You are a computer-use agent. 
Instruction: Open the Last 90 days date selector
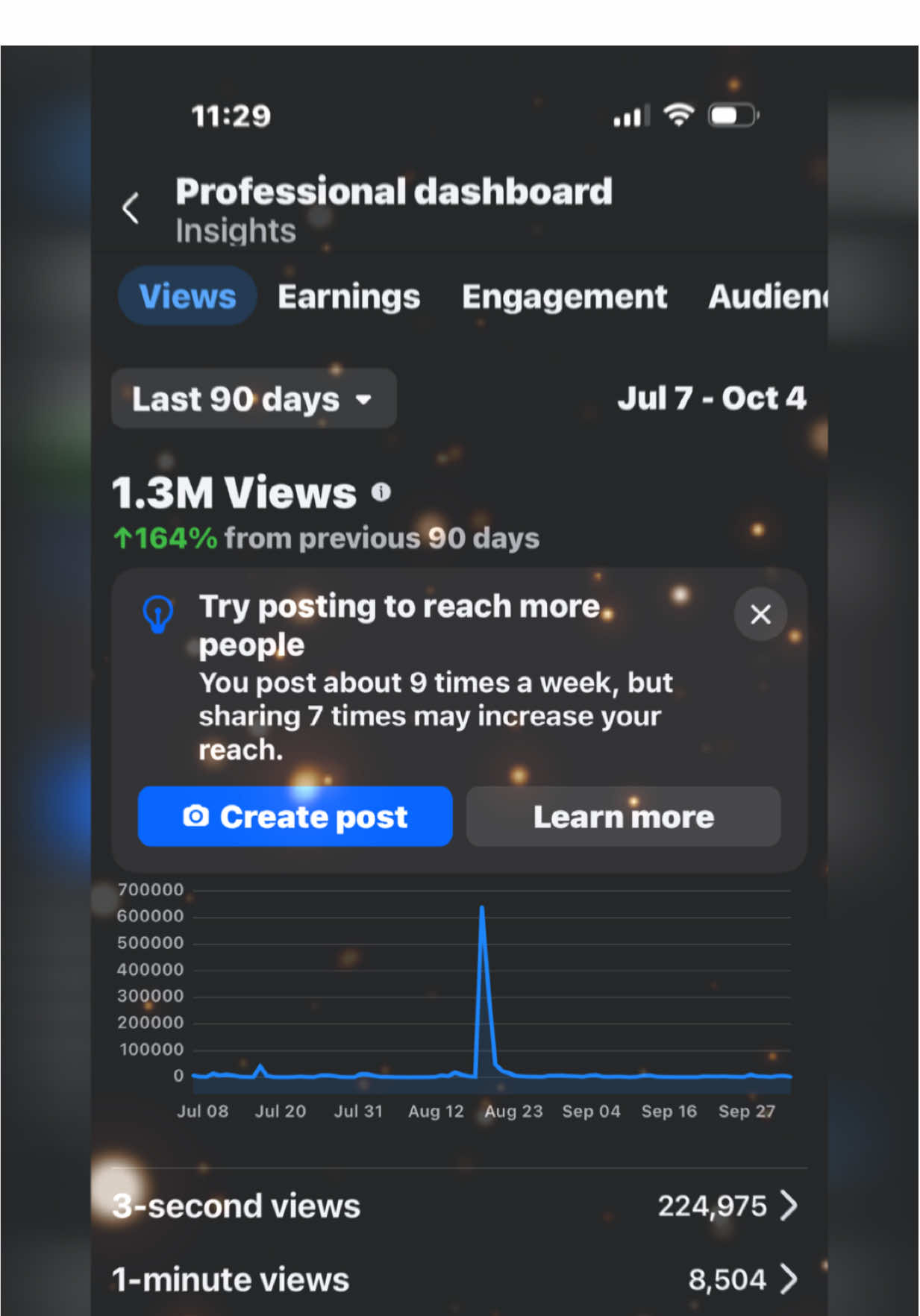click(x=253, y=399)
